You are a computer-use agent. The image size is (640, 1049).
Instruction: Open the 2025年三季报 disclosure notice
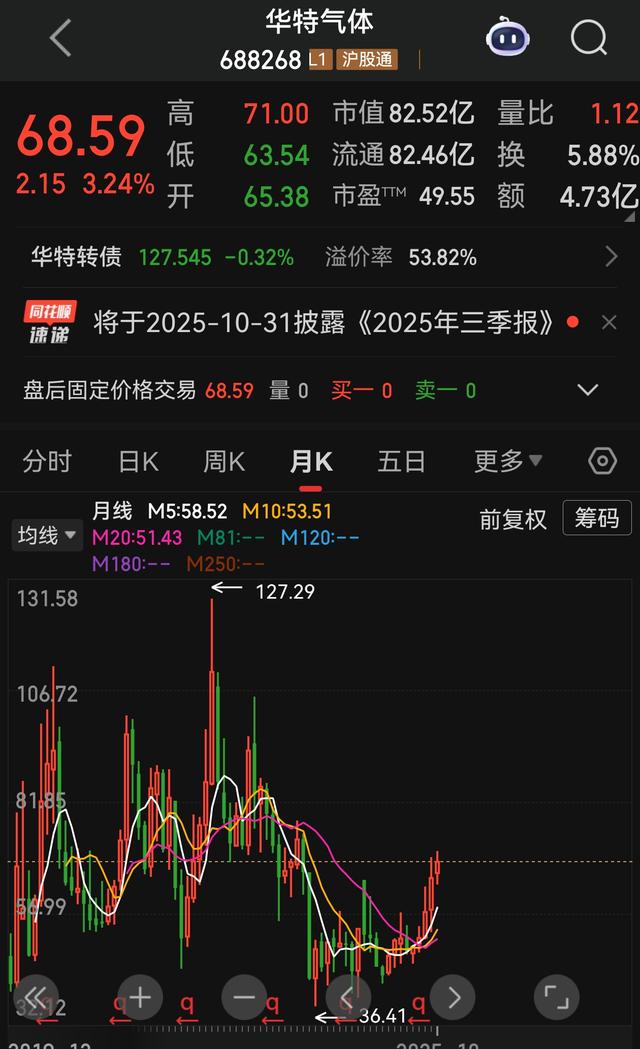[323, 322]
